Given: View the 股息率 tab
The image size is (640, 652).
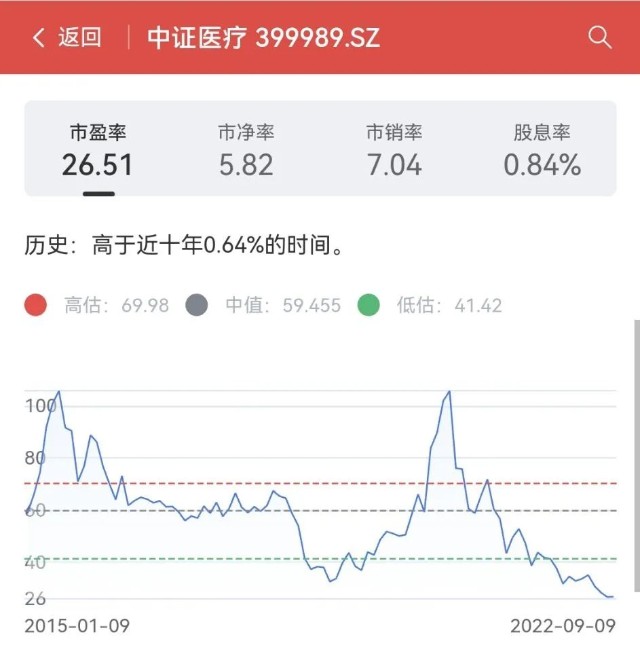Looking at the screenshot, I should pos(542,150).
